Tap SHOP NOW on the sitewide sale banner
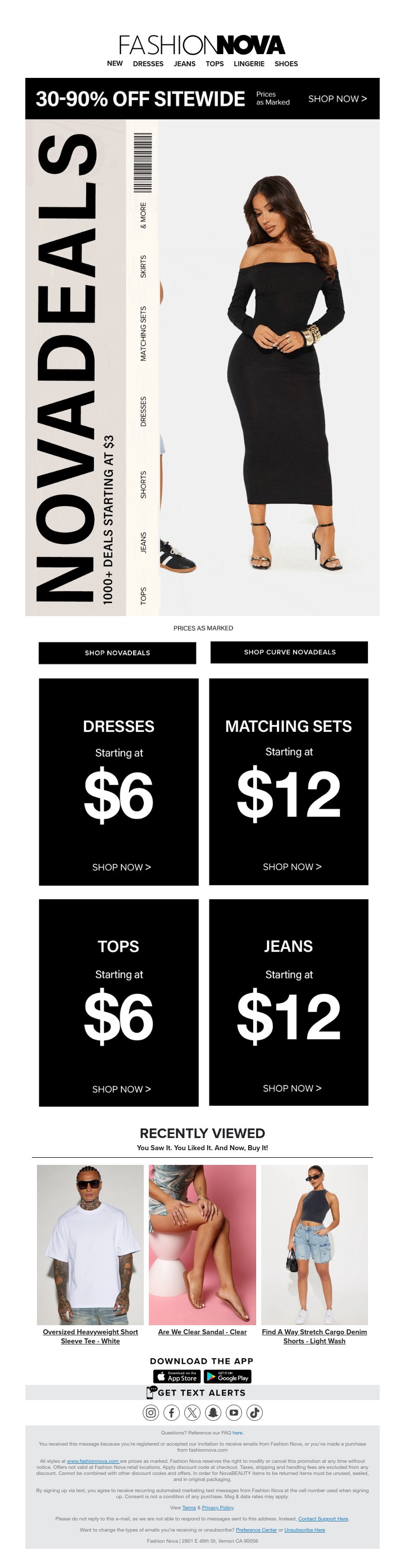405x1568 pixels. pyautogui.click(x=337, y=99)
